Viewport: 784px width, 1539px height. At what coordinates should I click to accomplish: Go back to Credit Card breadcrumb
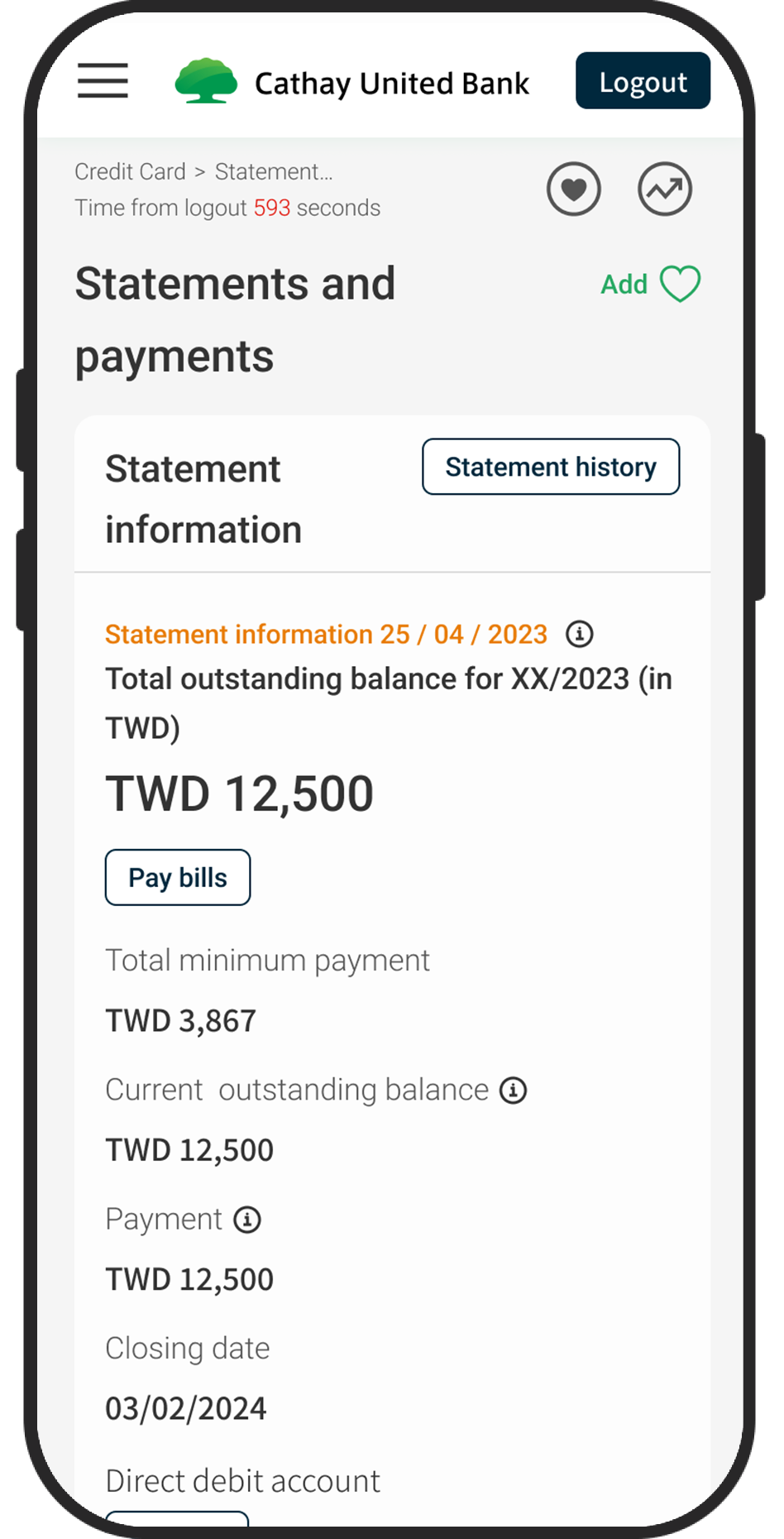point(130,172)
